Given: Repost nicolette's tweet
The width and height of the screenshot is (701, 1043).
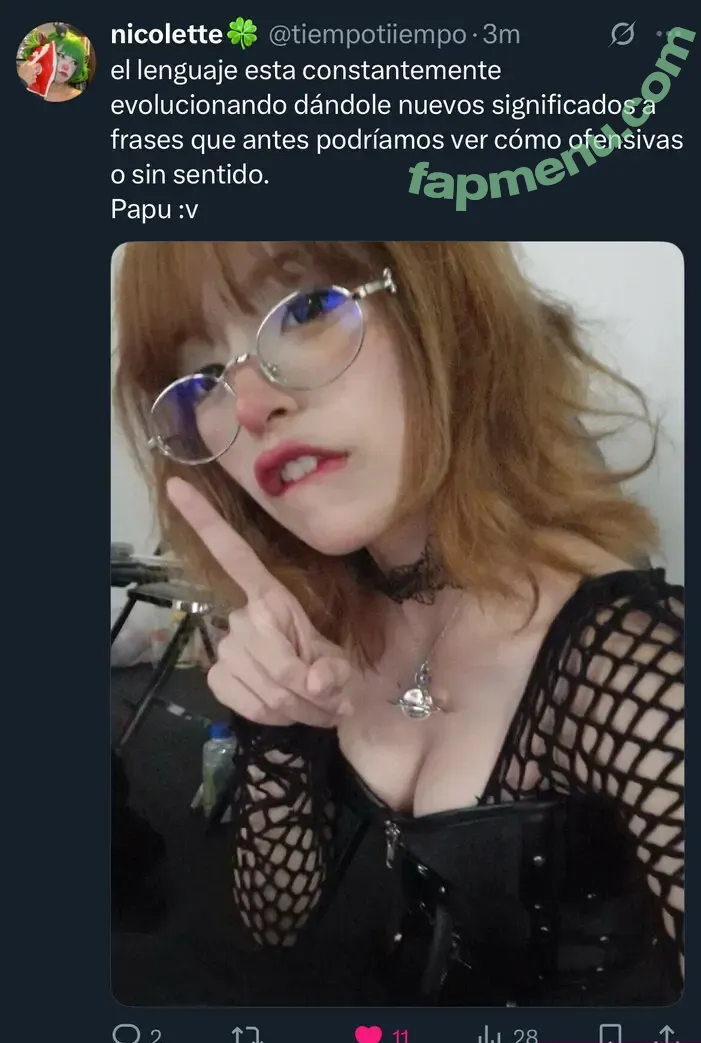Looking at the screenshot, I should pyautogui.click(x=246, y=1034).
